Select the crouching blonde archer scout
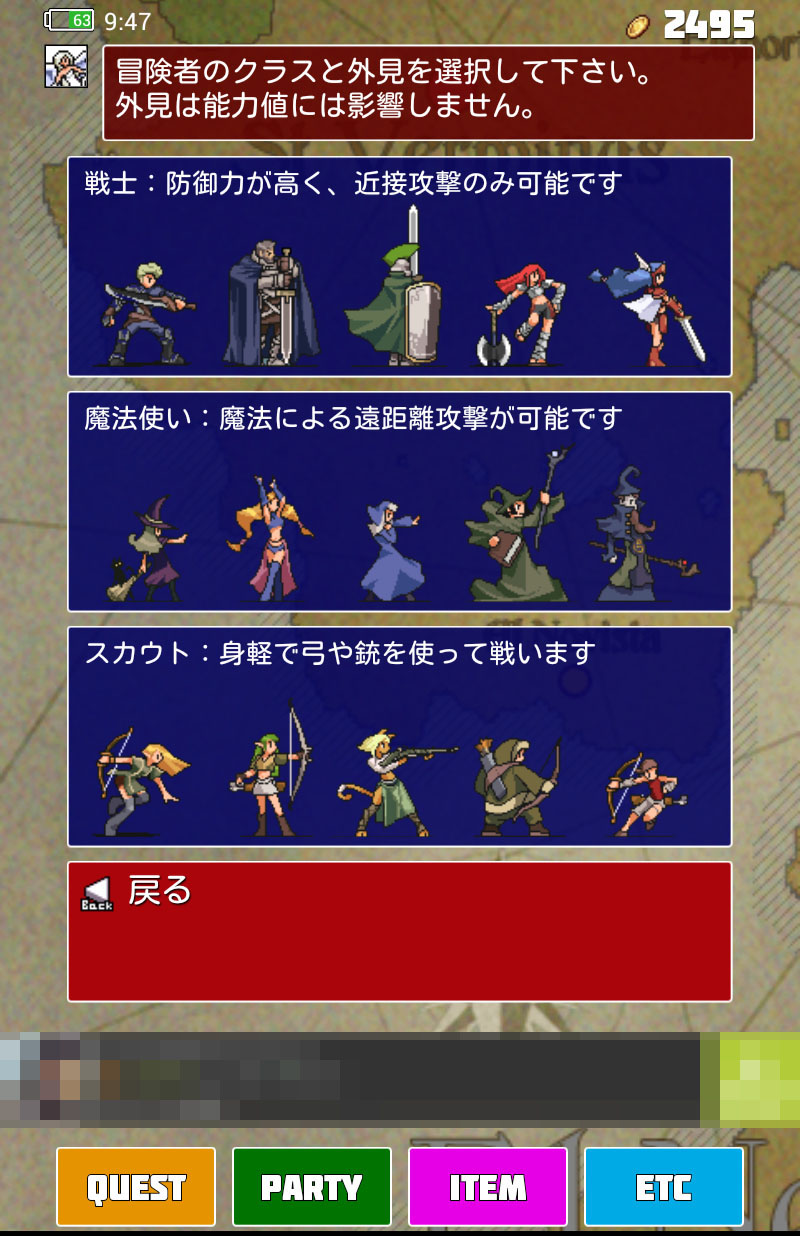 point(142,785)
